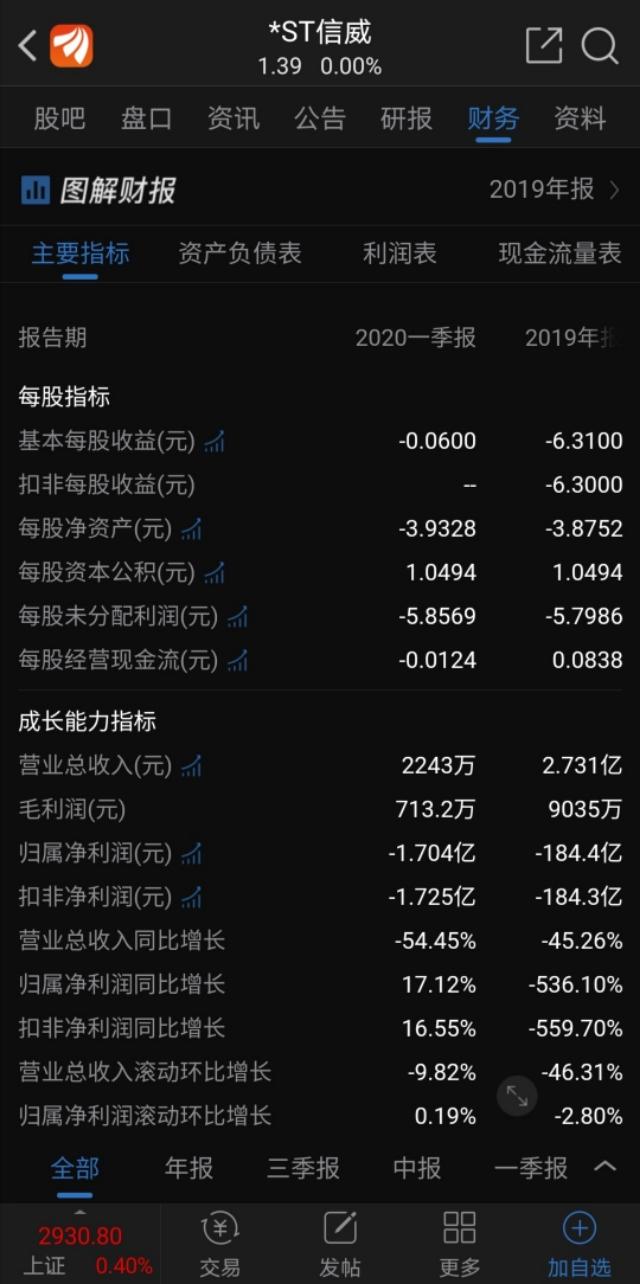Tap the expand fullscreen arrows button
This screenshot has width=640, height=1284.
[x=517, y=1096]
